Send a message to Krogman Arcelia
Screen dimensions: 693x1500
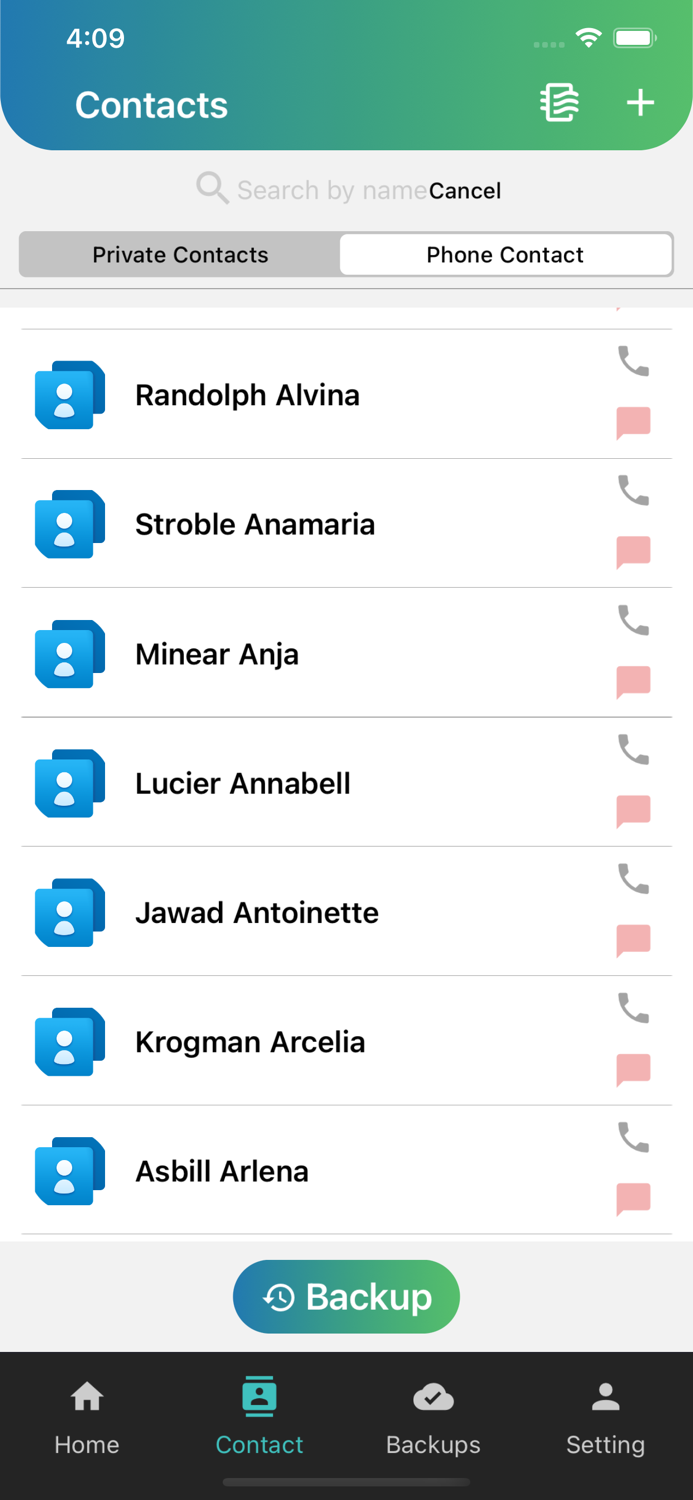click(x=634, y=1070)
